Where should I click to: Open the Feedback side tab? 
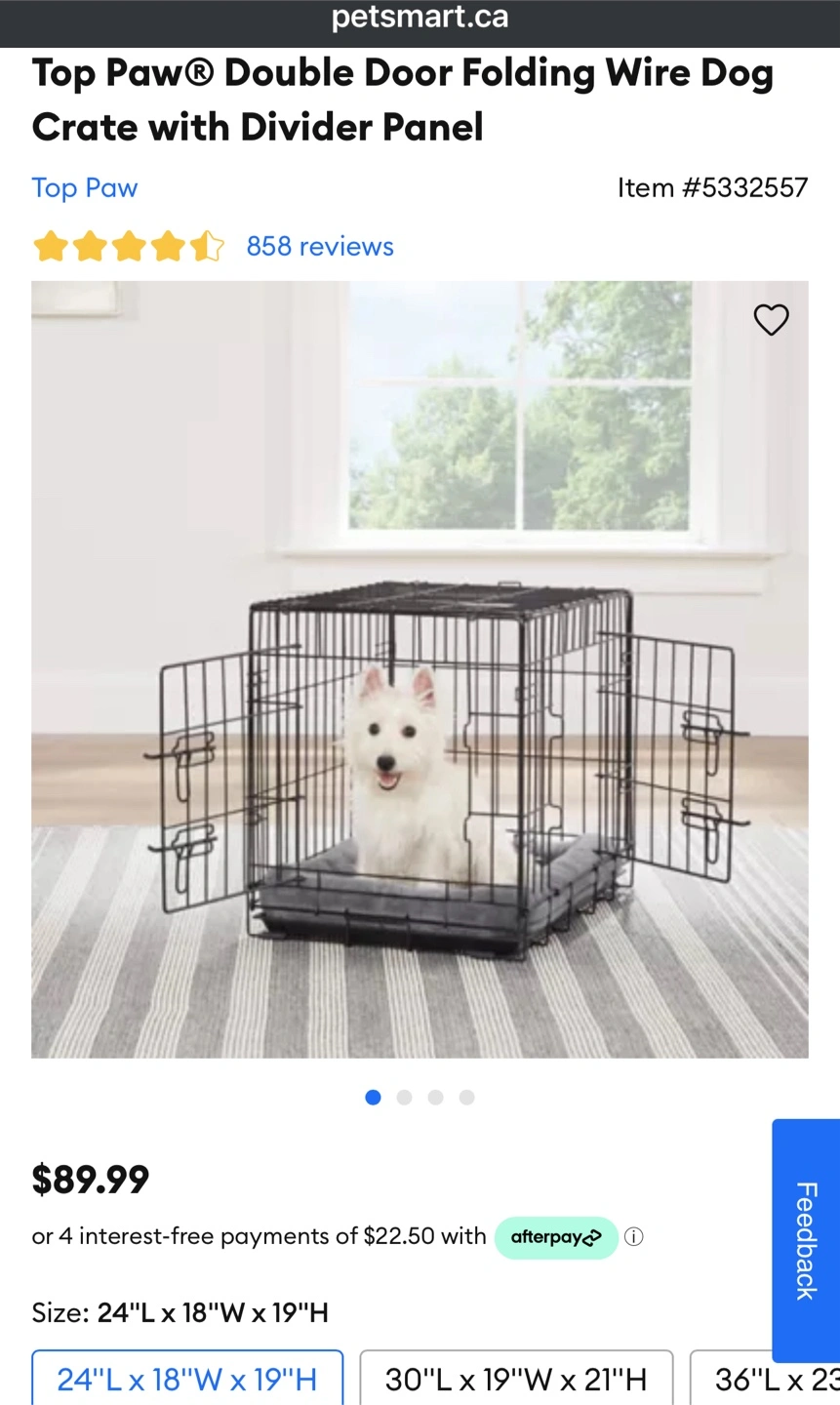point(806,1239)
